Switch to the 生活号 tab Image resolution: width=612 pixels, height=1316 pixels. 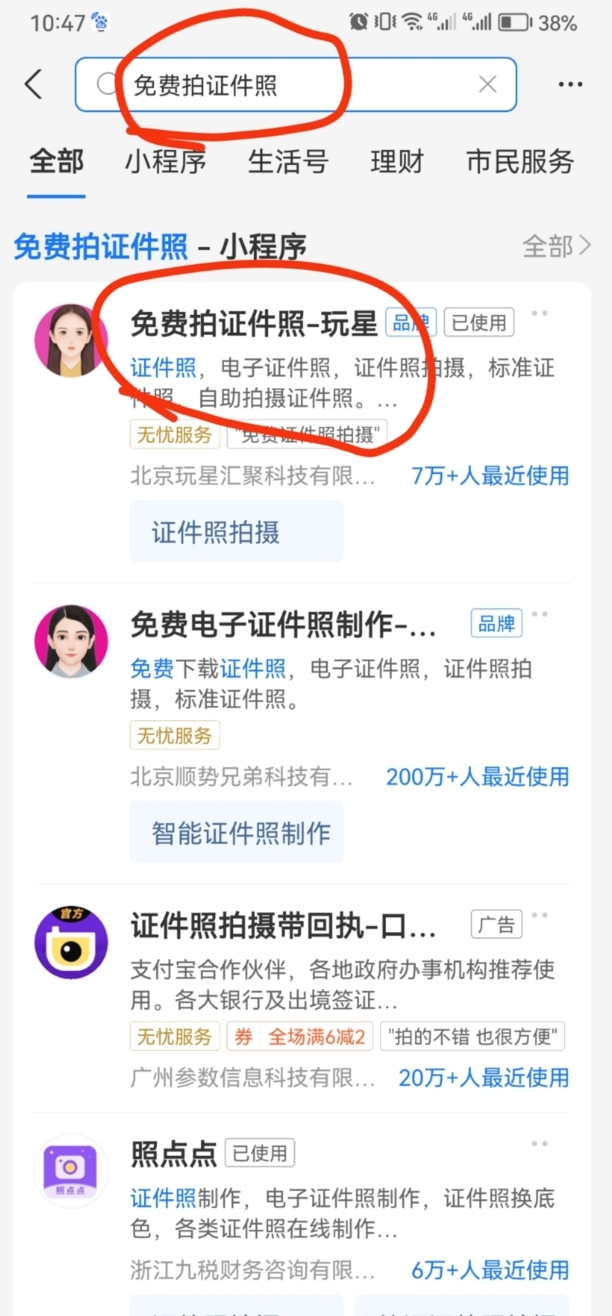pyautogui.click(x=288, y=162)
